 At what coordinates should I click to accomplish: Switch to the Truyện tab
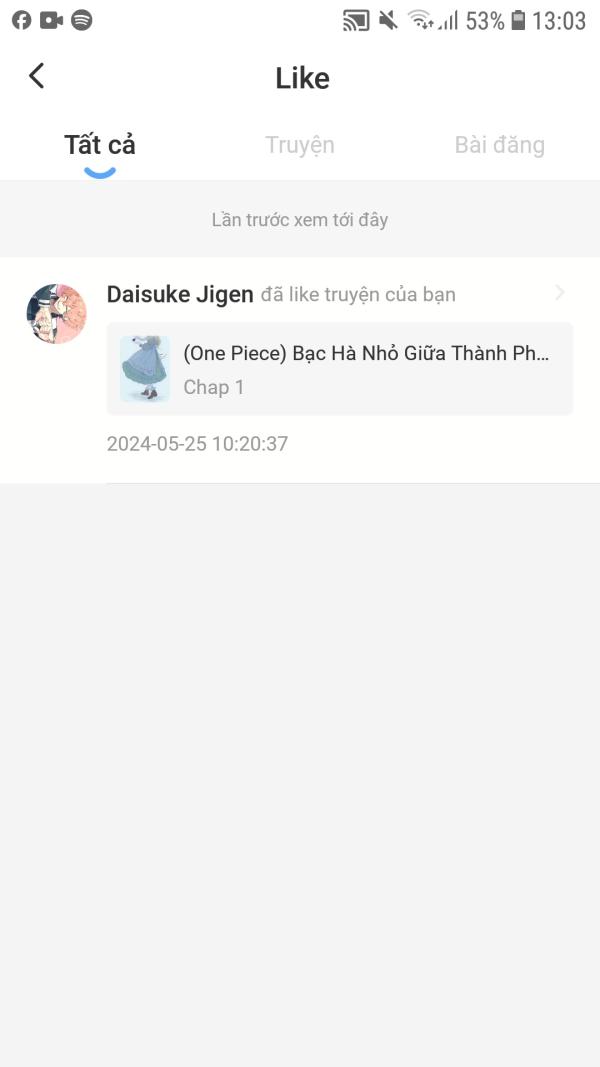[299, 145]
